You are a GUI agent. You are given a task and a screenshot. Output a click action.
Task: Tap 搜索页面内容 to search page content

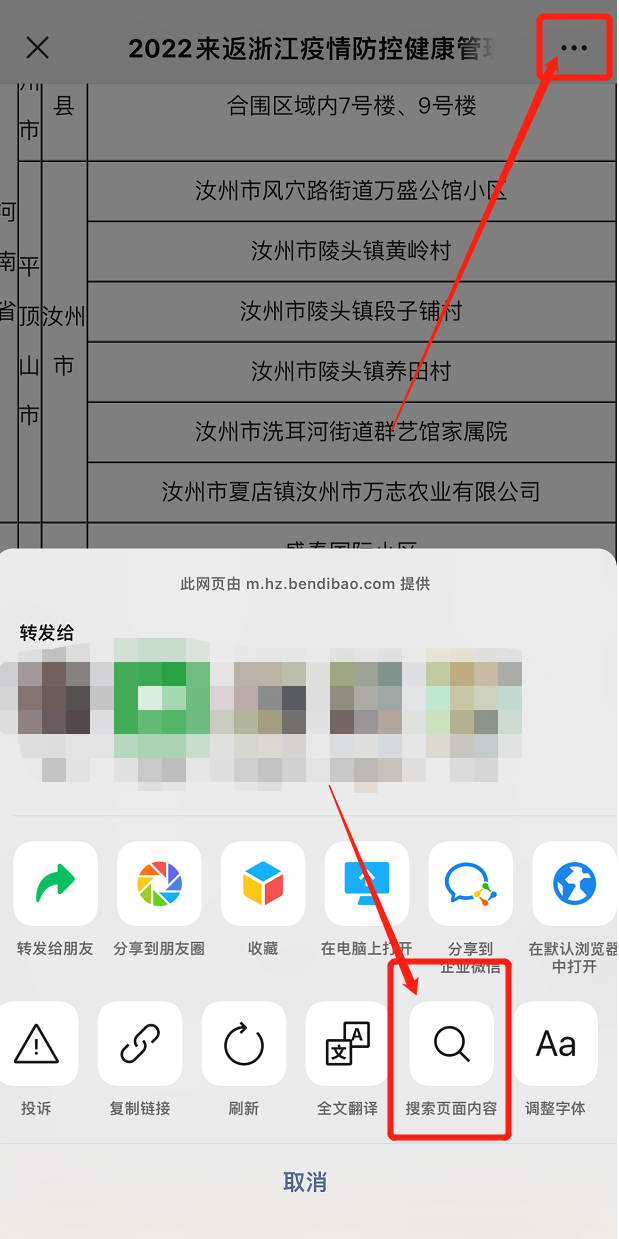[452, 1044]
